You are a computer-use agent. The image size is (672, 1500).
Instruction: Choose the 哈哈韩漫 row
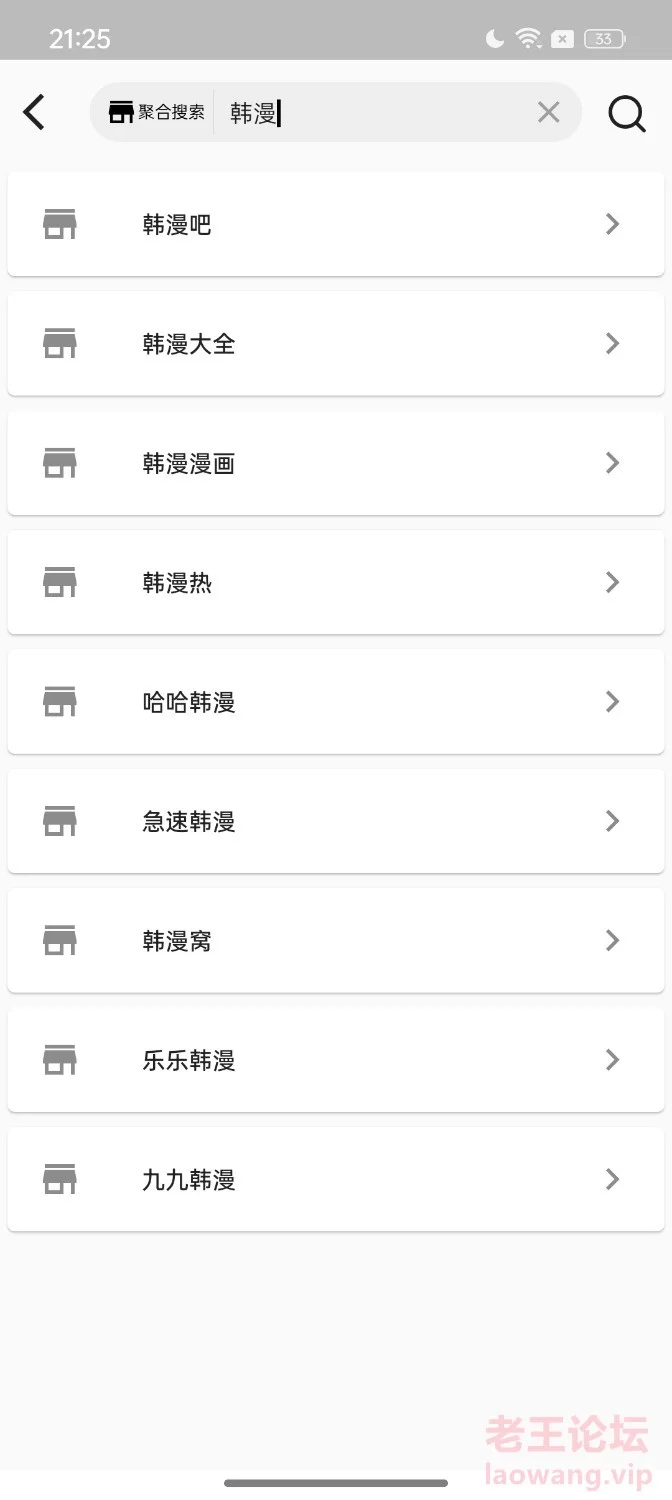point(336,702)
